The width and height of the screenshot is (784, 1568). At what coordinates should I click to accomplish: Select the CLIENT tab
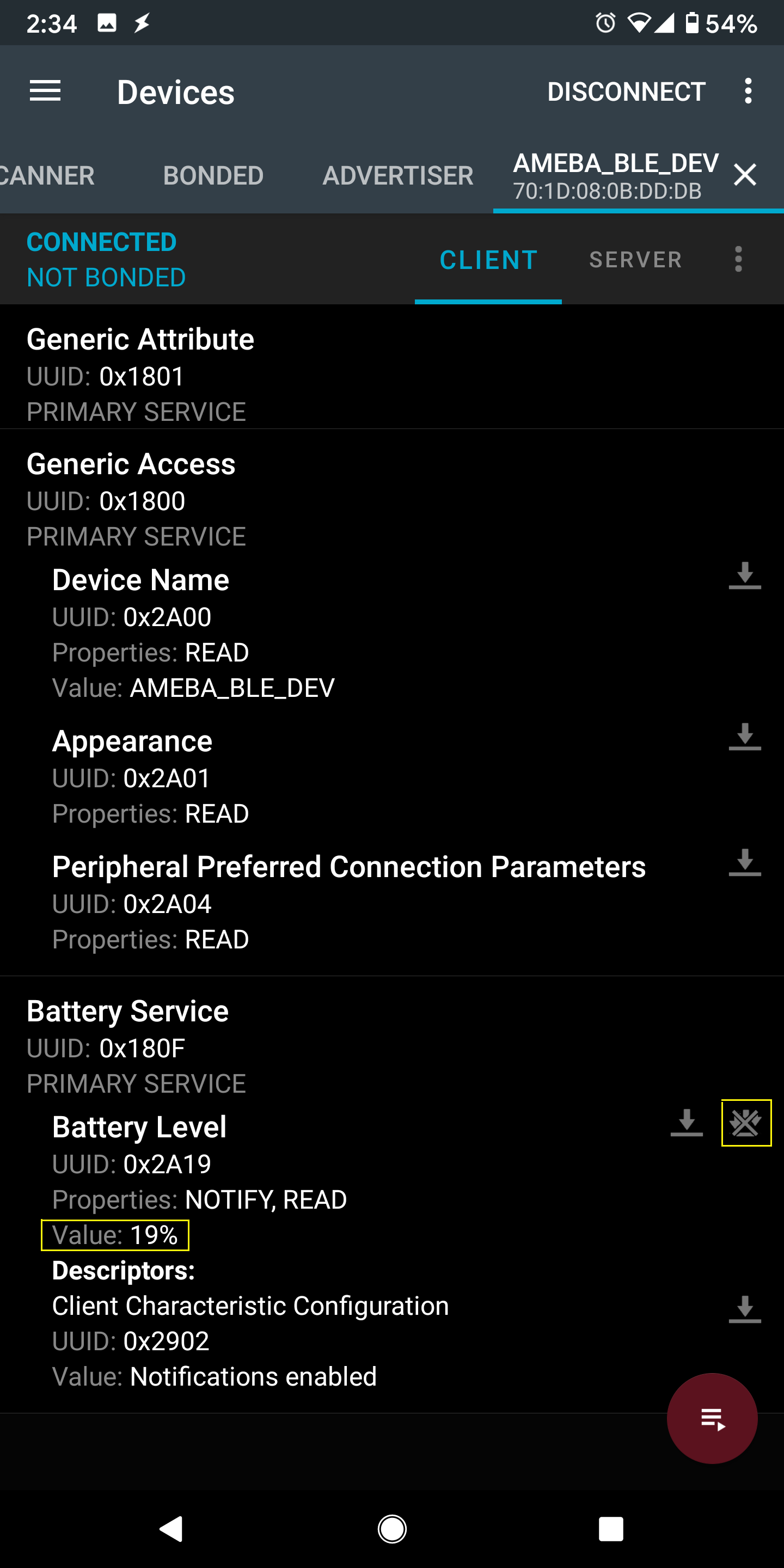pyautogui.click(x=488, y=260)
